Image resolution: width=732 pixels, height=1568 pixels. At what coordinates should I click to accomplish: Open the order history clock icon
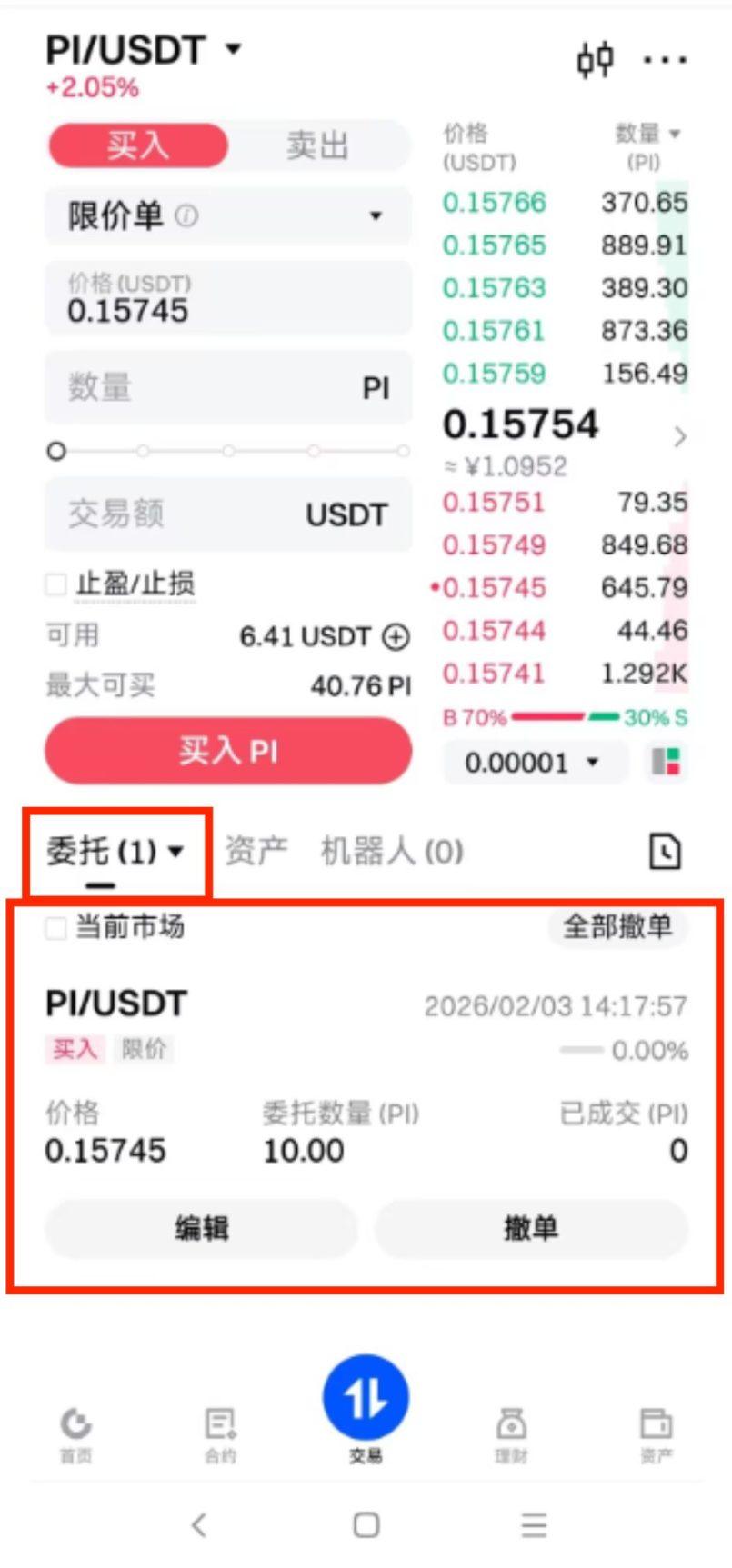pos(665,852)
